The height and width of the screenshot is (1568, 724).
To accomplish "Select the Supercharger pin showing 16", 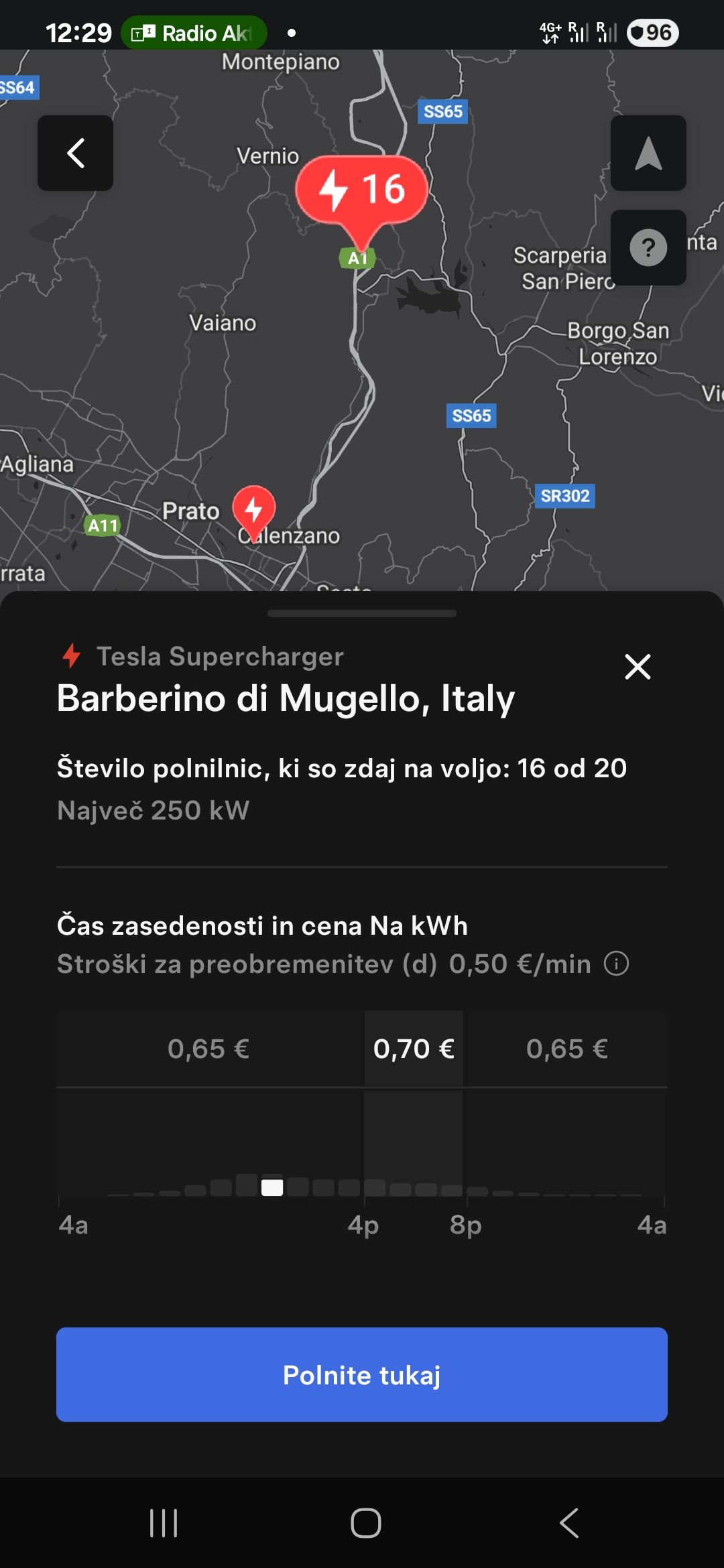I will 362,191.
